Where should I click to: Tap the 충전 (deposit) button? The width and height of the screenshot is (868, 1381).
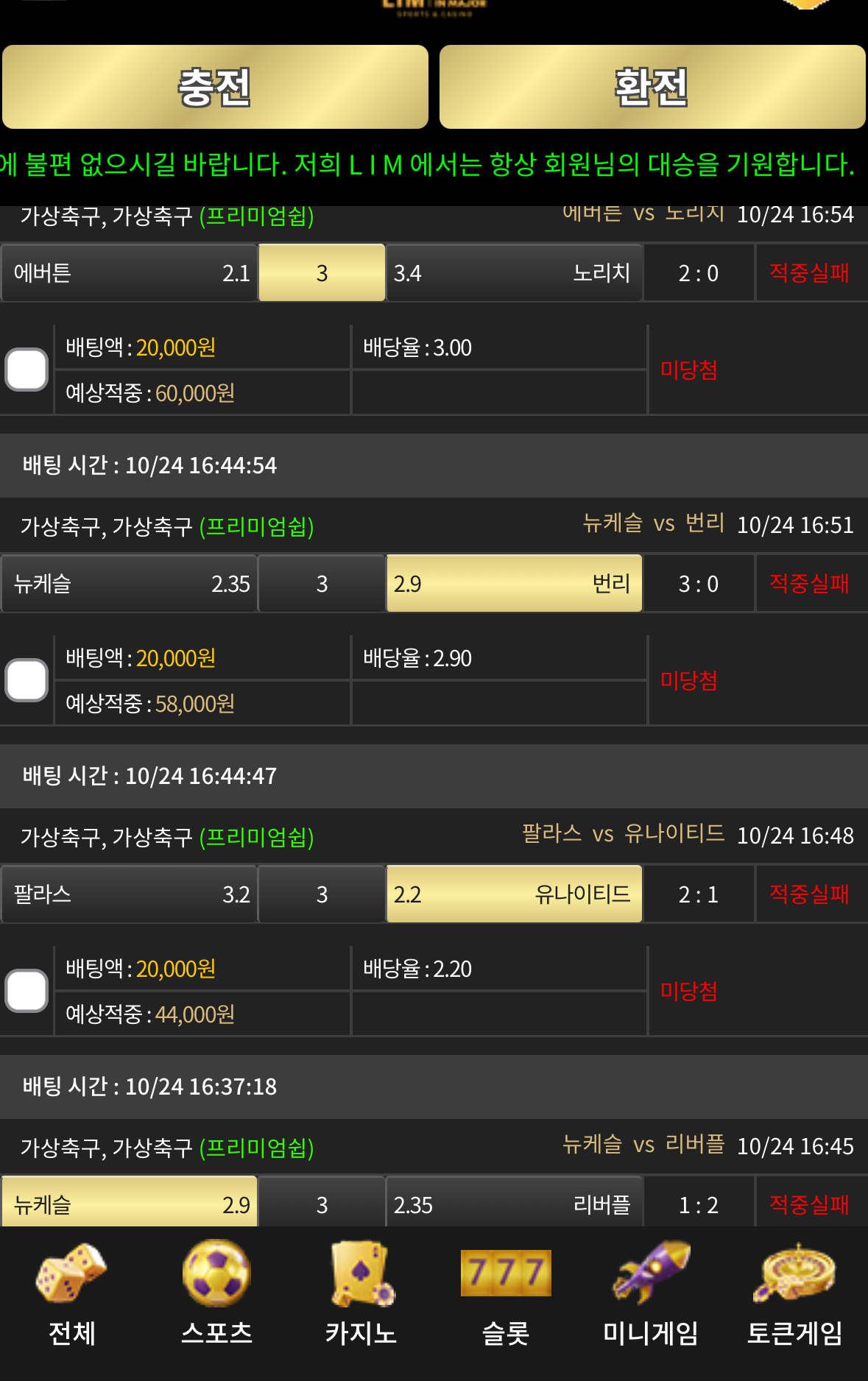tap(215, 87)
